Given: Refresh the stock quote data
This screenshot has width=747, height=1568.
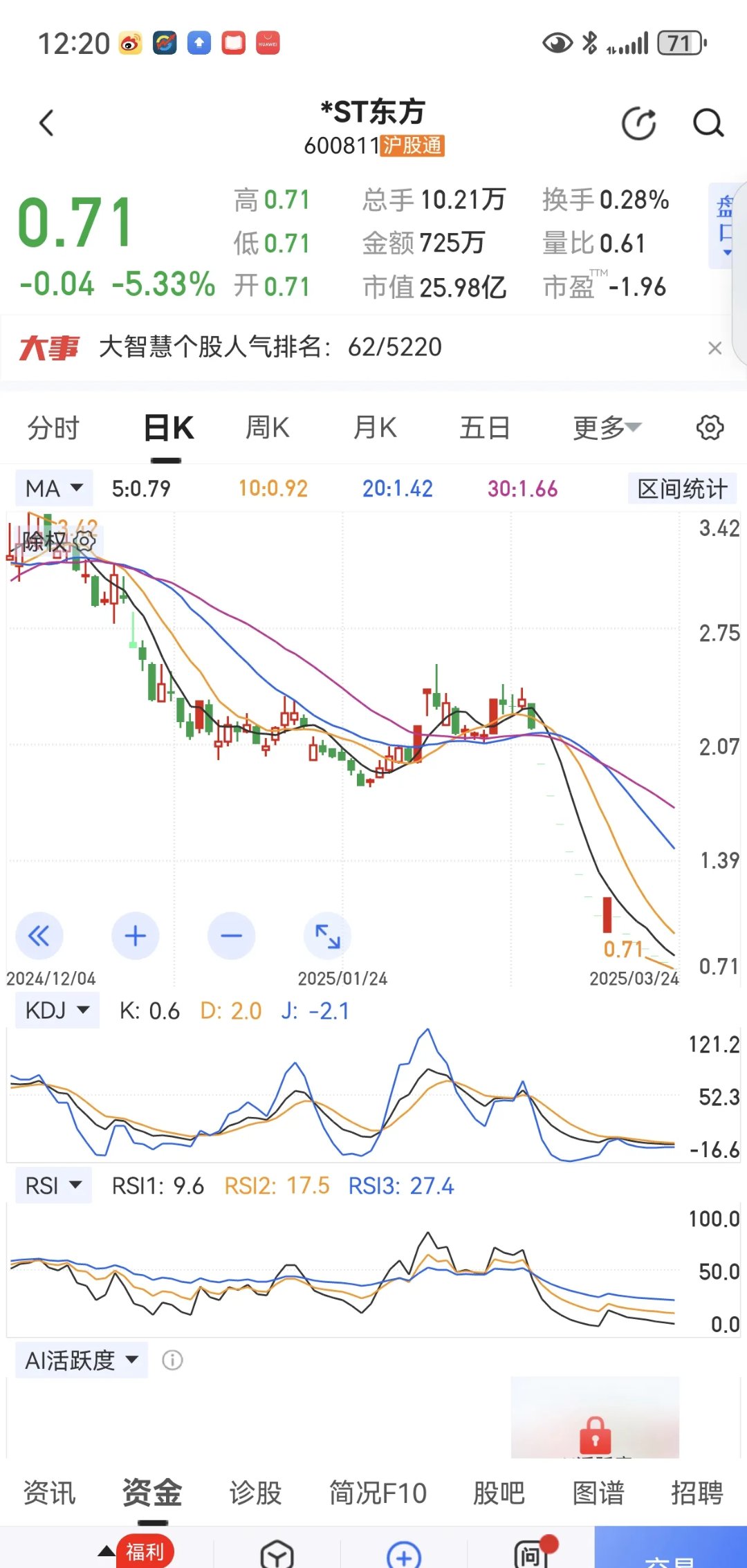Looking at the screenshot, I should [638, 124].
